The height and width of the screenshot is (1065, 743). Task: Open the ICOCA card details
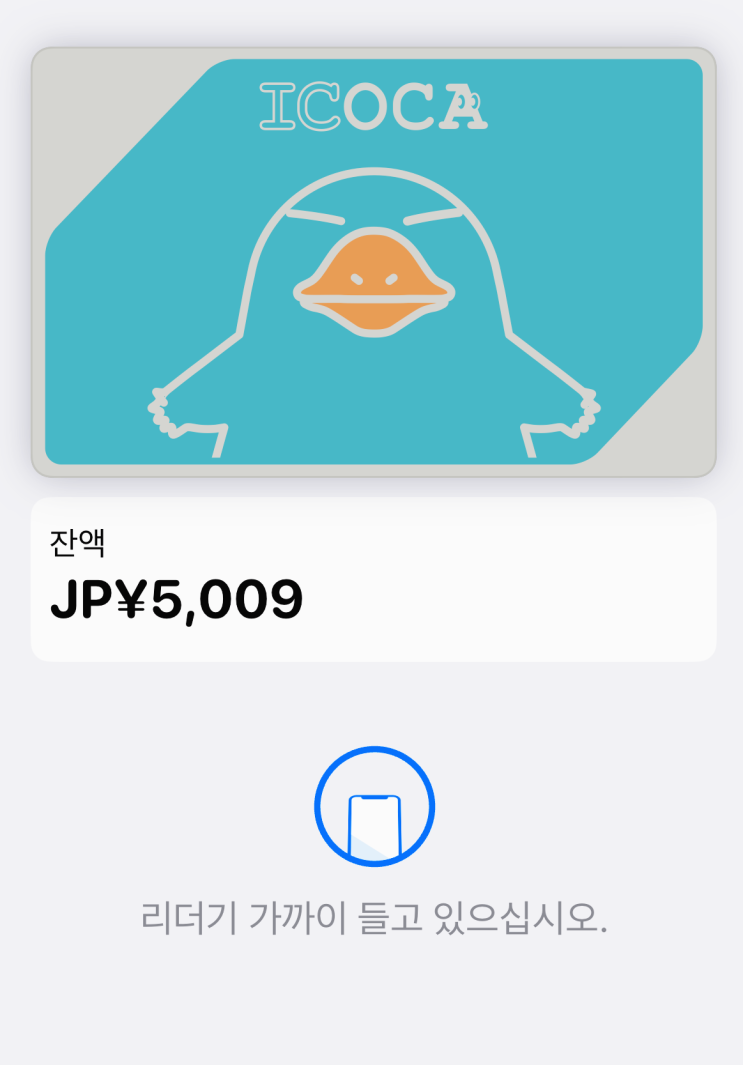[x=373, y=262]
